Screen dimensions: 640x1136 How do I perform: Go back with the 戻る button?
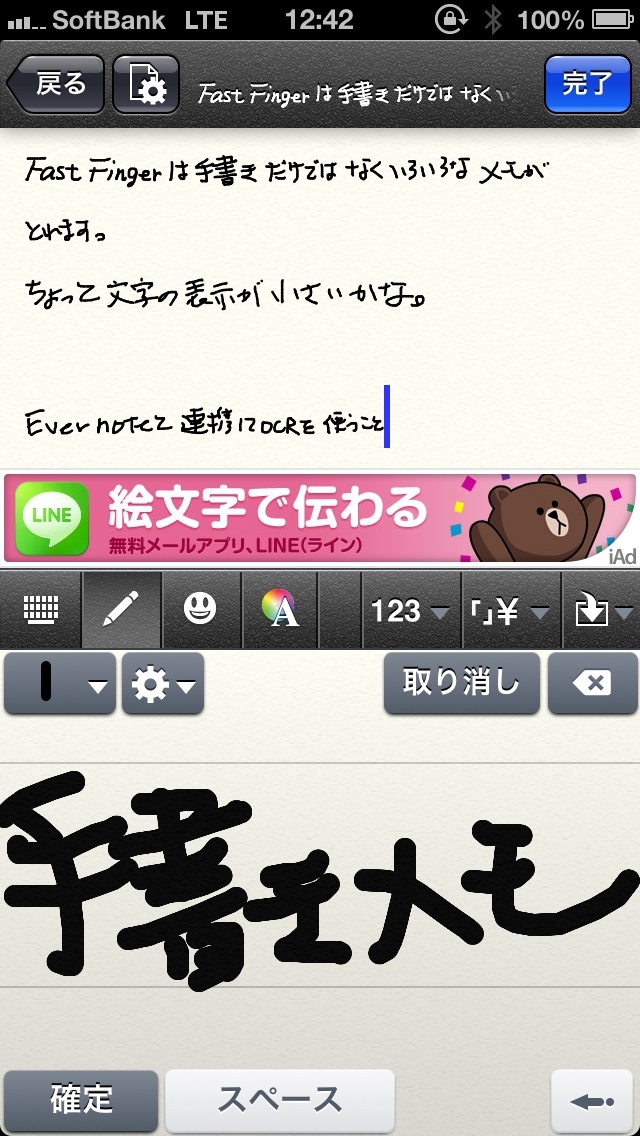point(57,84)
